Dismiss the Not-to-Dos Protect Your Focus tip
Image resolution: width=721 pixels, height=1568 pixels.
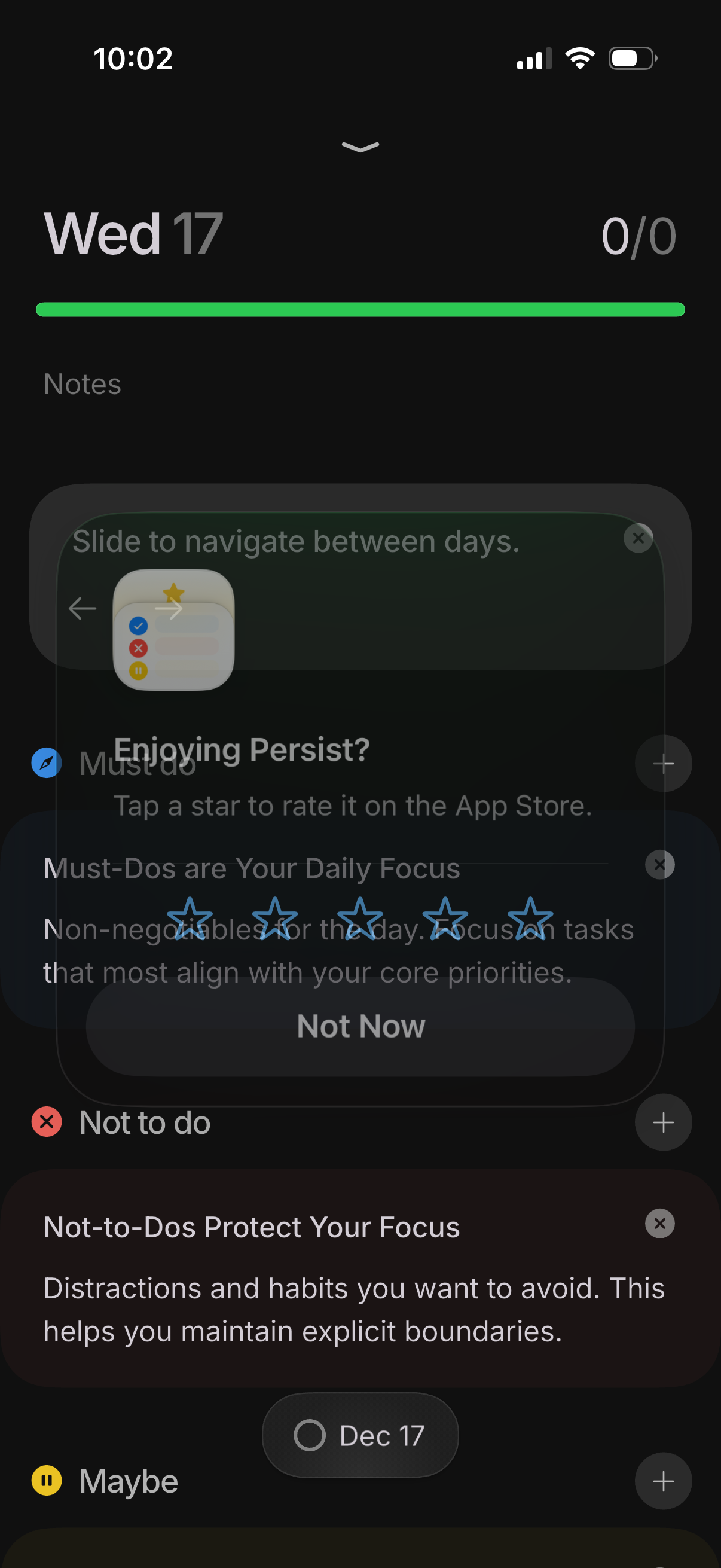pyautogui.click(x=659, y=1223)
